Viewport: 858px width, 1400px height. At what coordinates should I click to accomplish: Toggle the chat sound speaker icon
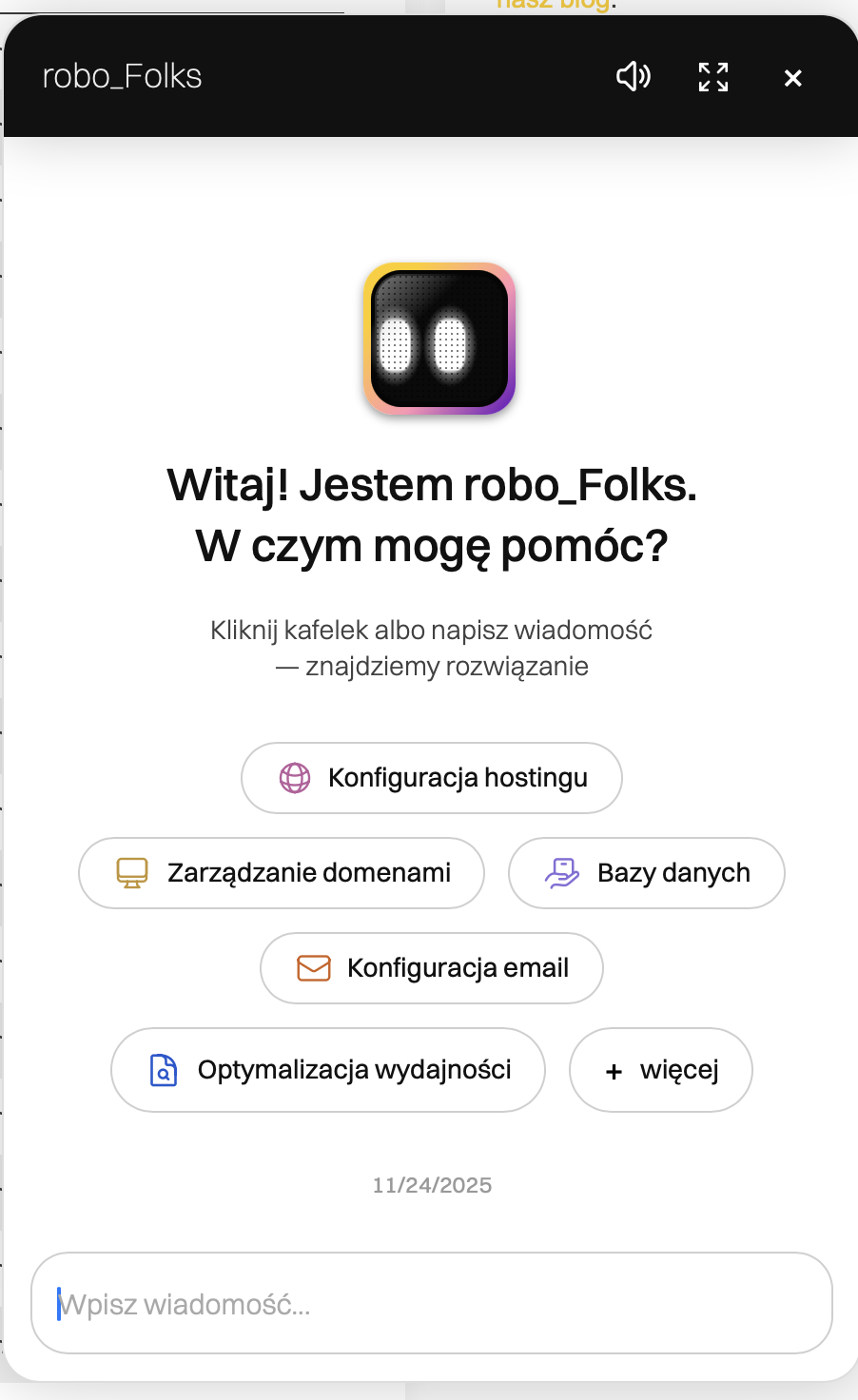pos(634,76)
